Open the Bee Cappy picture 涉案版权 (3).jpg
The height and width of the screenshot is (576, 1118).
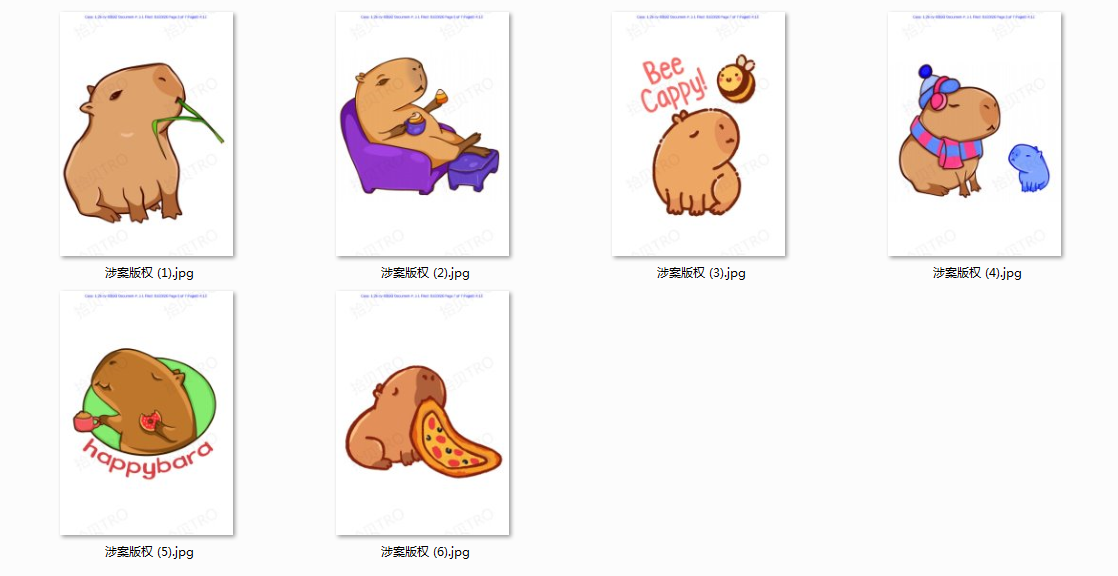click(699, 135)
